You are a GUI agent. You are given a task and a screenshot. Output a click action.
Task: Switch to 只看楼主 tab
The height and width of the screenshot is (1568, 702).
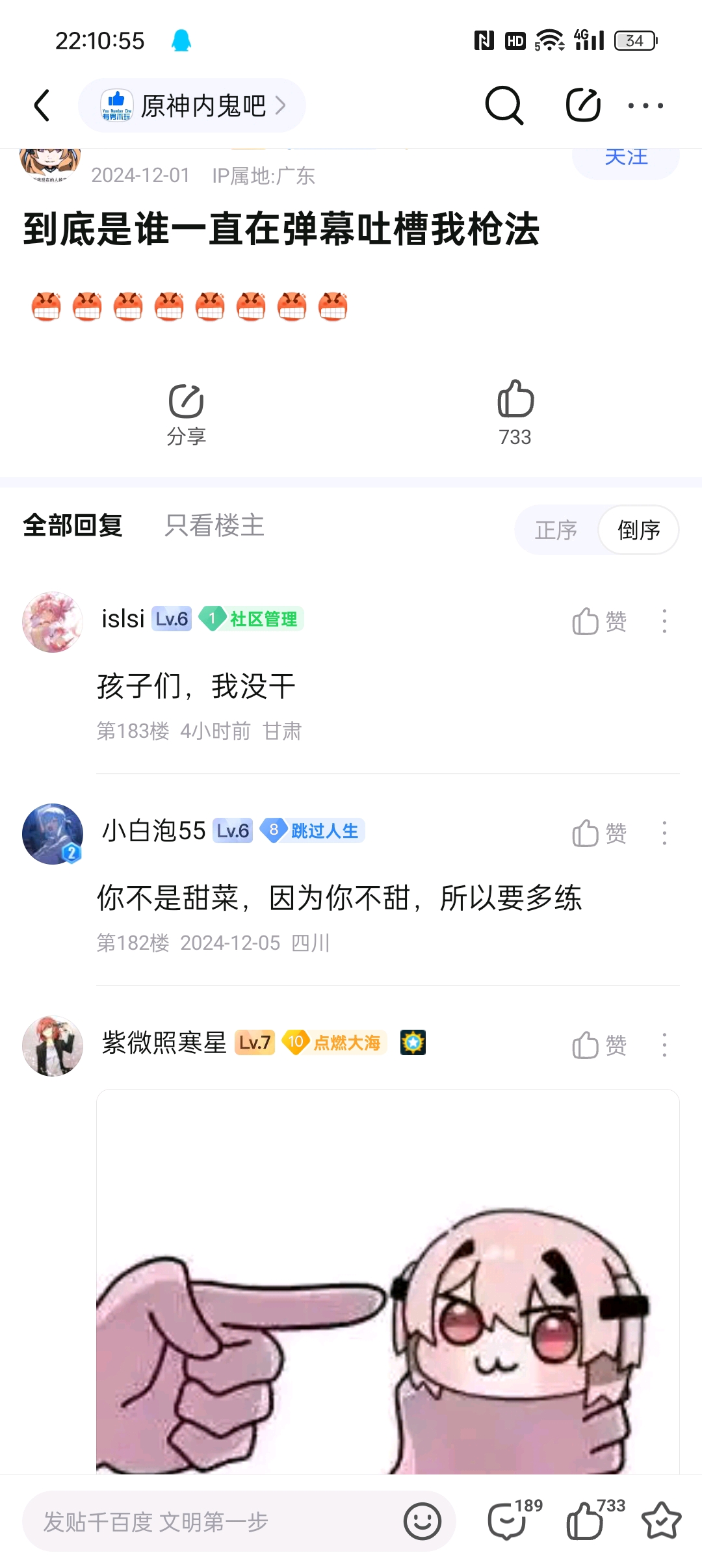coord(214,525)
